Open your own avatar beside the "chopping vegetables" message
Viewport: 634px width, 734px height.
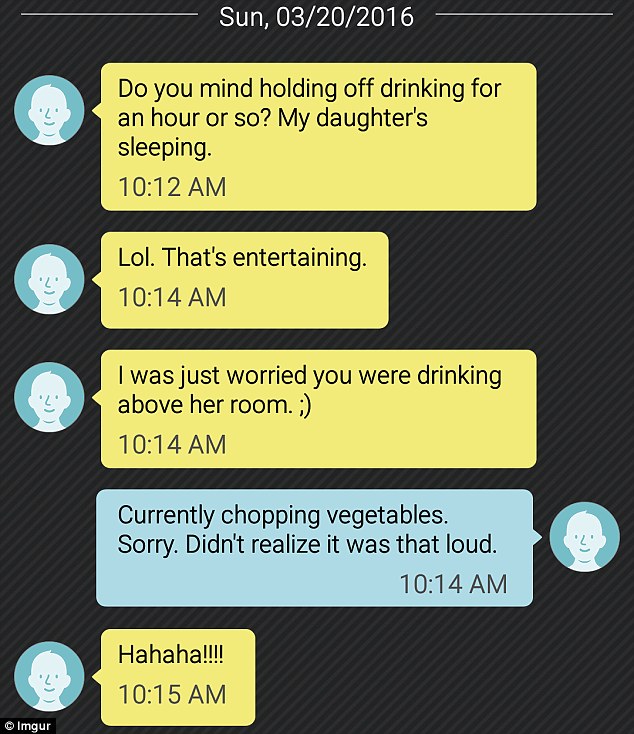[584, 537]
